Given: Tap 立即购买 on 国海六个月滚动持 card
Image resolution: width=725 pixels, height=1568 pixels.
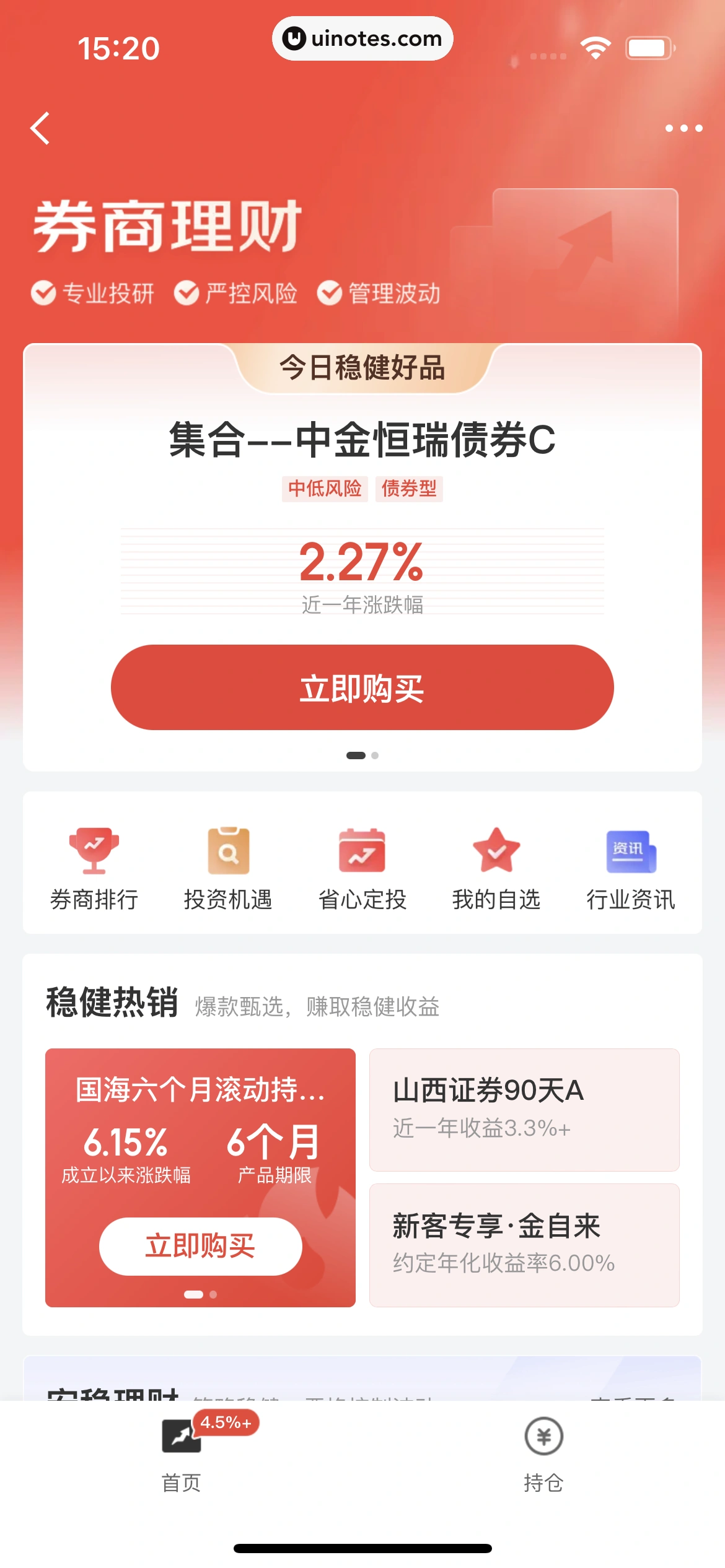Looking at the screenshot, I should point(200,1246).
